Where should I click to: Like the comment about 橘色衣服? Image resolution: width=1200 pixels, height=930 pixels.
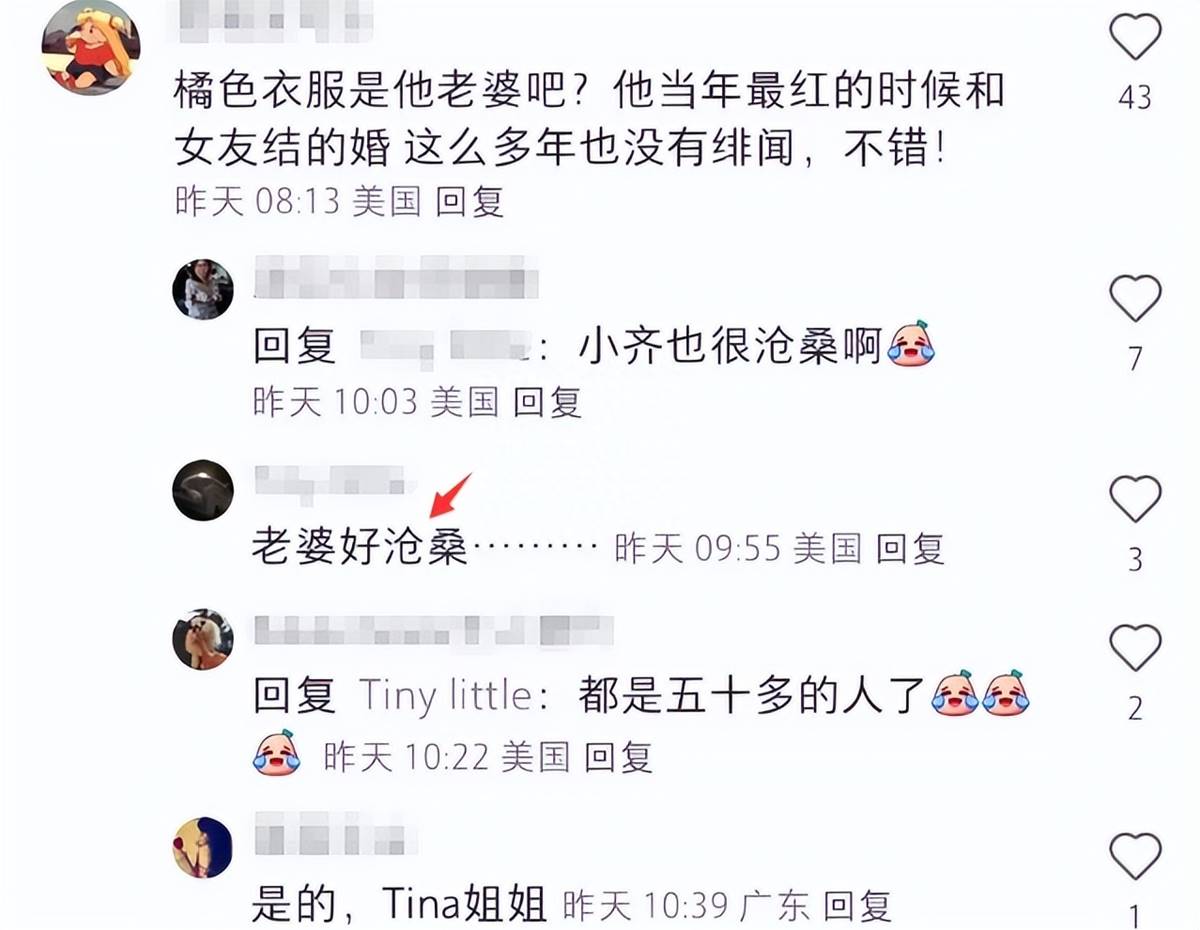pyautogui.click(x=1135, y=38)
